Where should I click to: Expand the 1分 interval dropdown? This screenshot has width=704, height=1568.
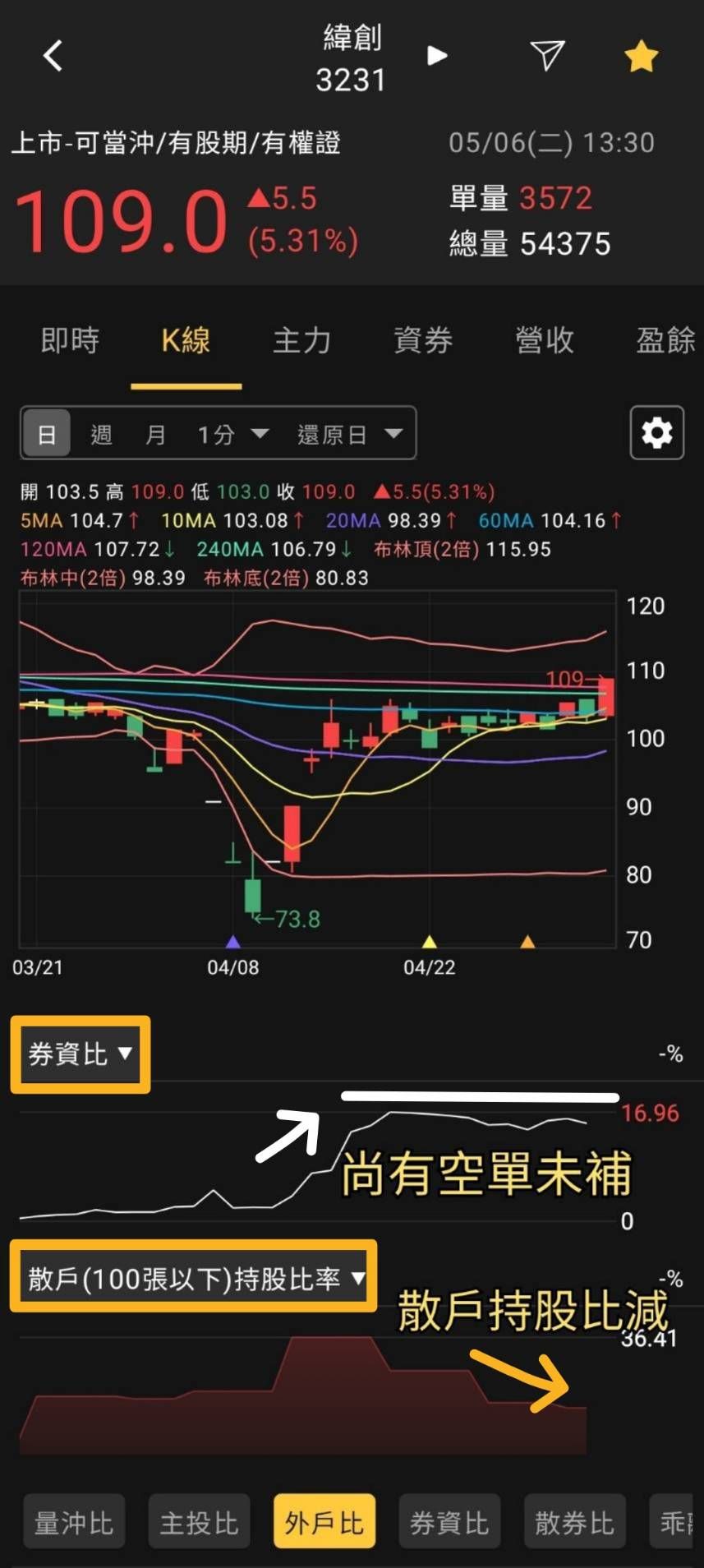232,434
